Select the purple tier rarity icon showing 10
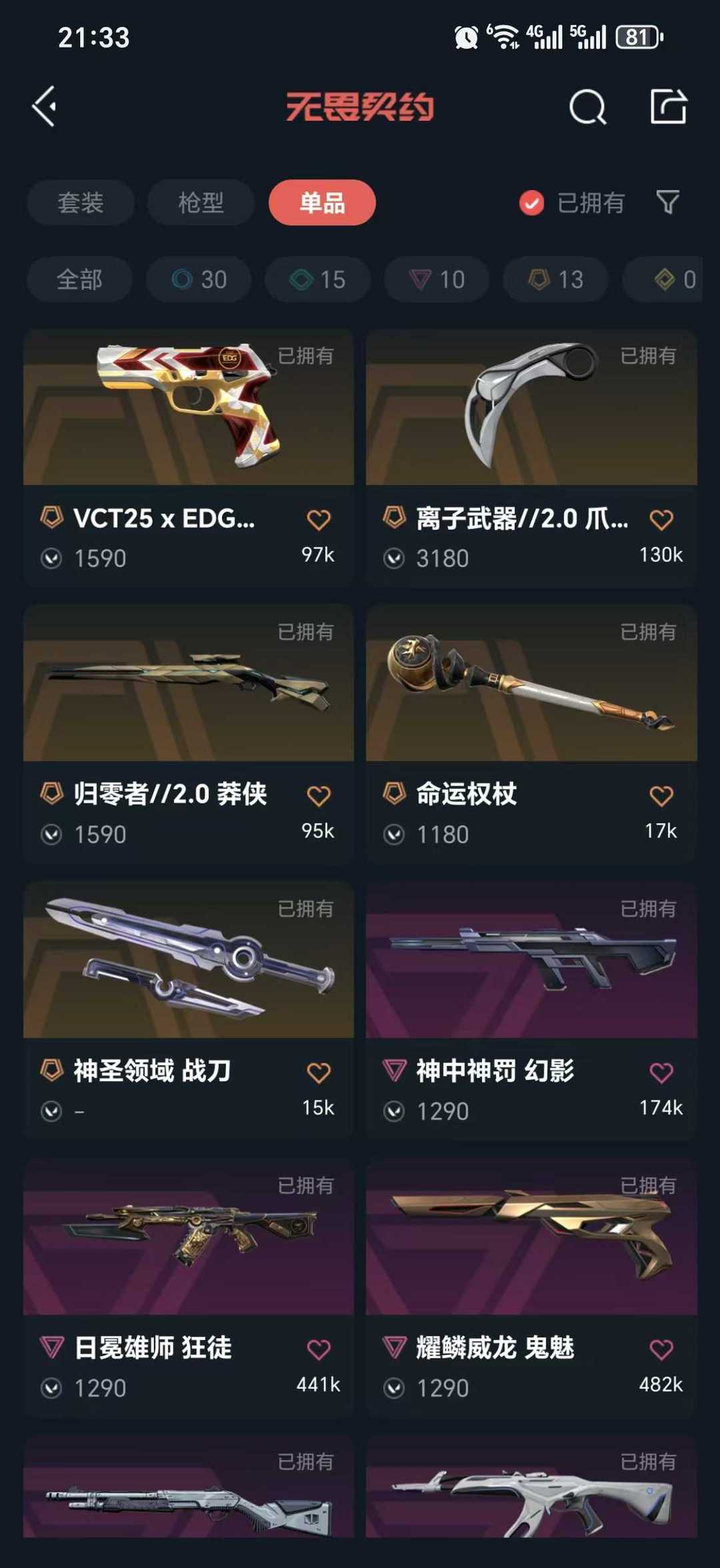Screen dimensions: 720x1568 pos(435,279)
